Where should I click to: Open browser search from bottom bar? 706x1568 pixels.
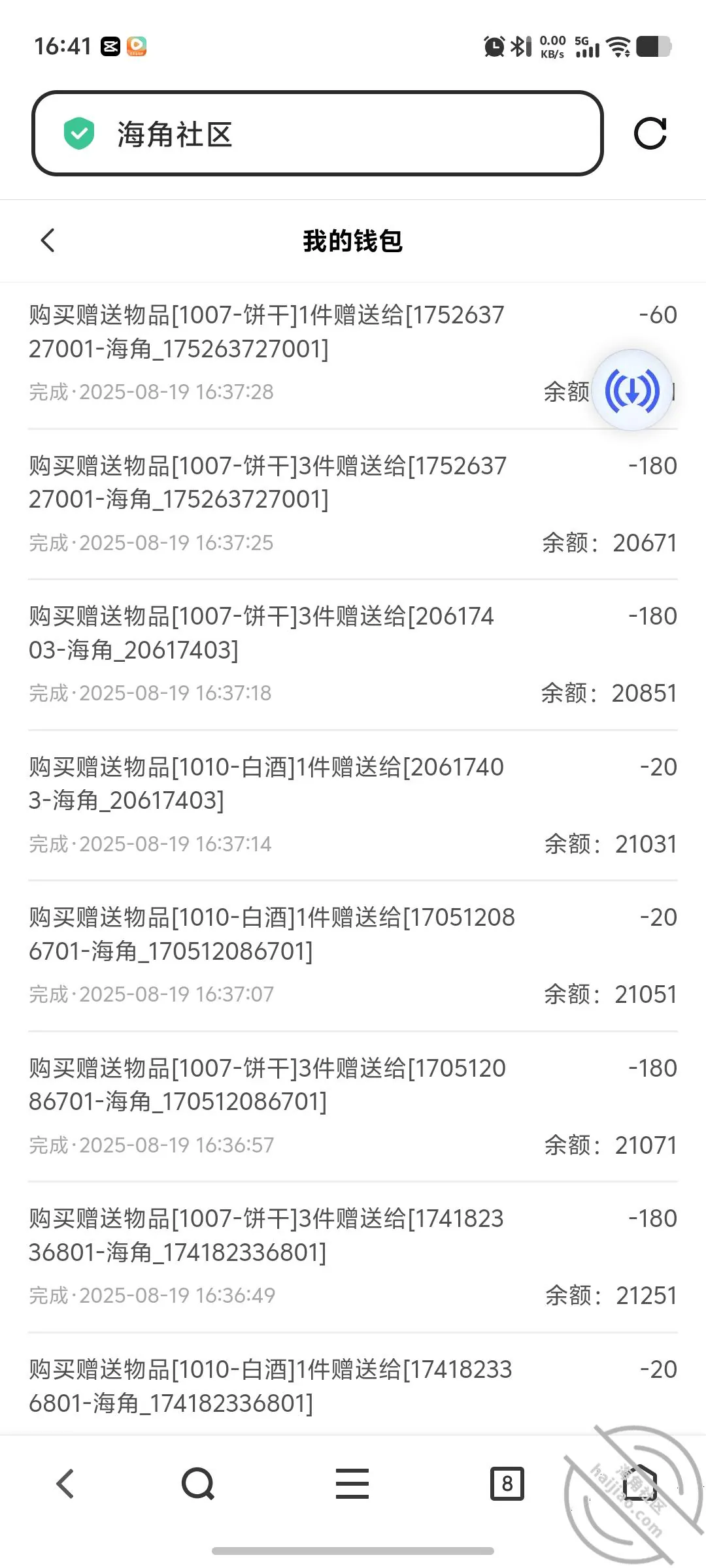coord(198,1483)
